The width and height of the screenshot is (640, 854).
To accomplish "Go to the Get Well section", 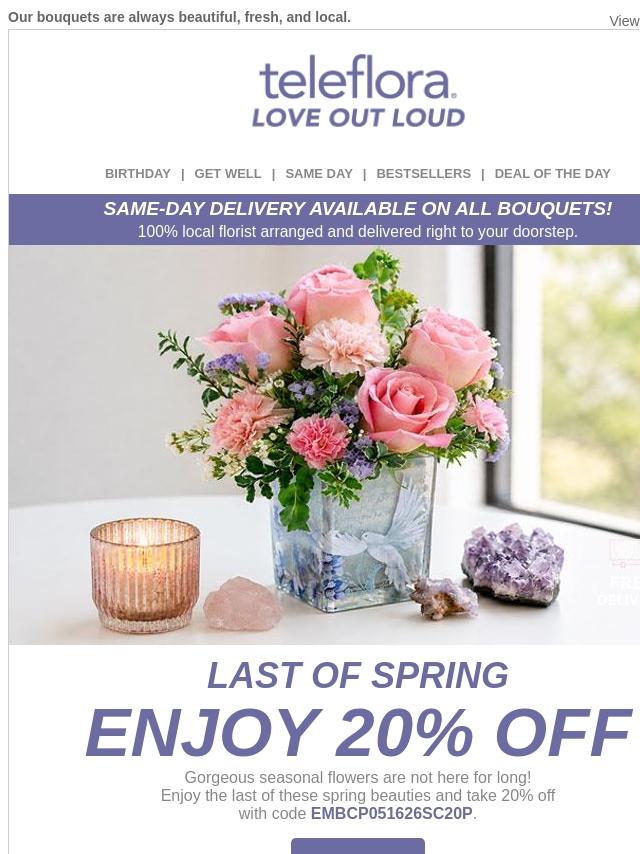I will (x=228, y=173).
